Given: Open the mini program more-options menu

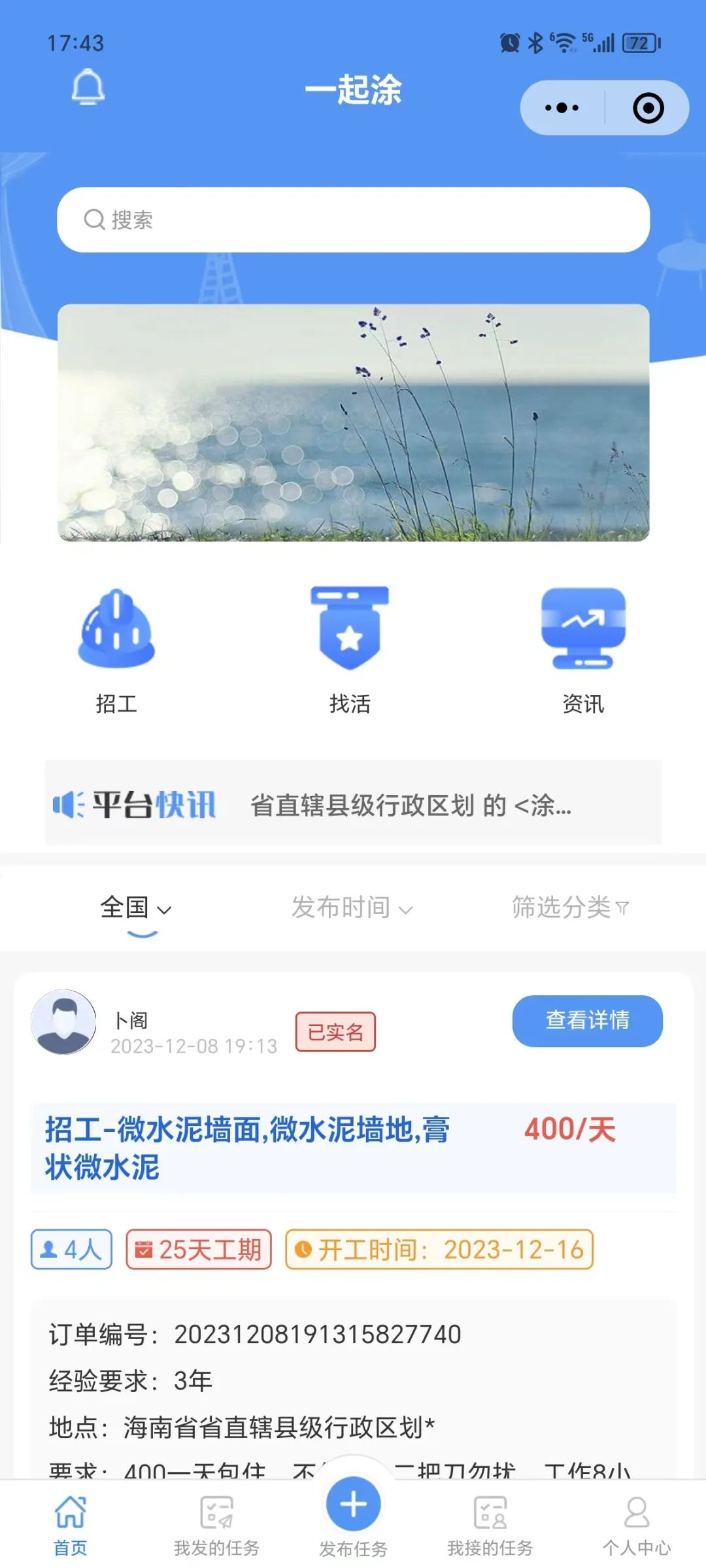Looking at the screenshot, I should (562, 108).
